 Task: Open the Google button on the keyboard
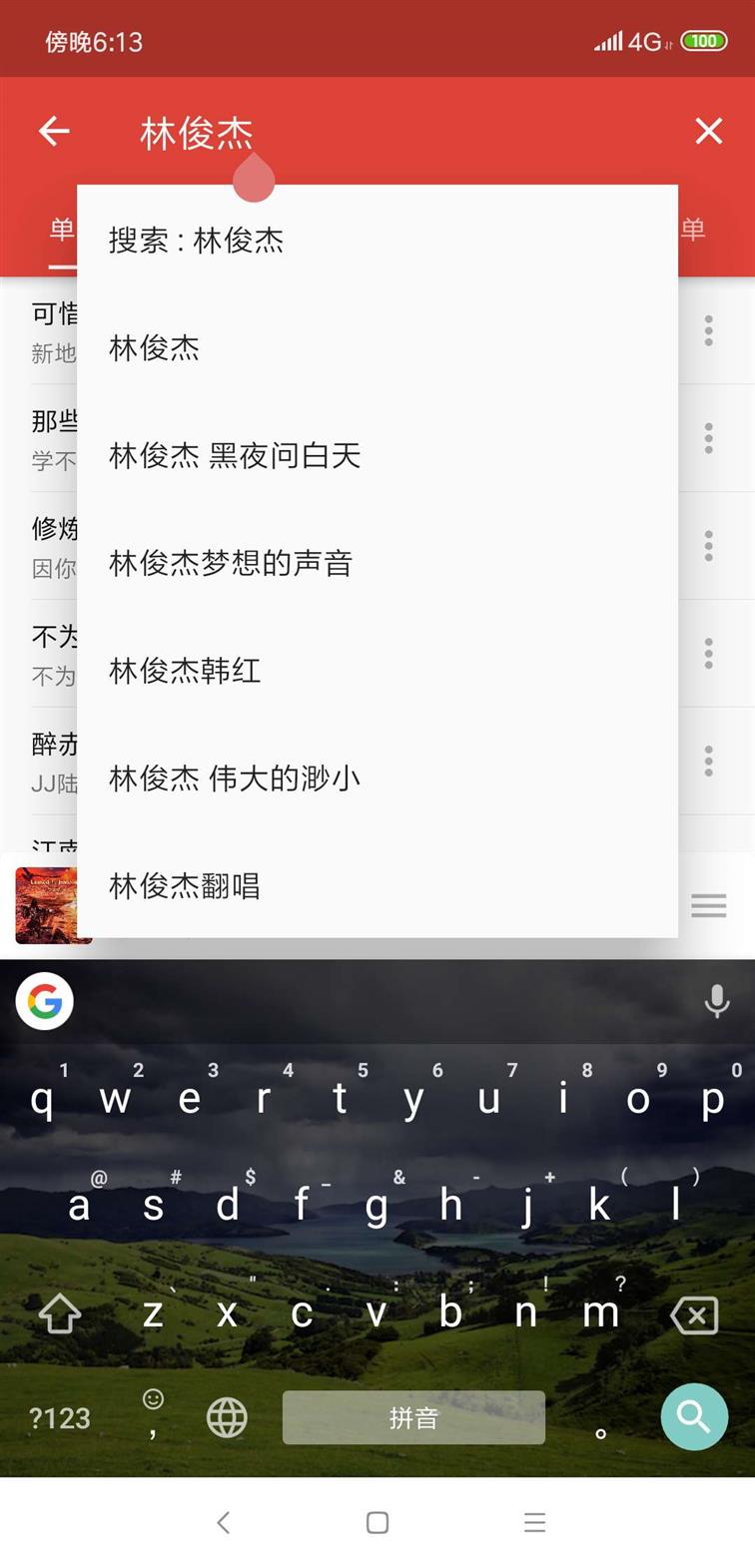pos(45,1001)
